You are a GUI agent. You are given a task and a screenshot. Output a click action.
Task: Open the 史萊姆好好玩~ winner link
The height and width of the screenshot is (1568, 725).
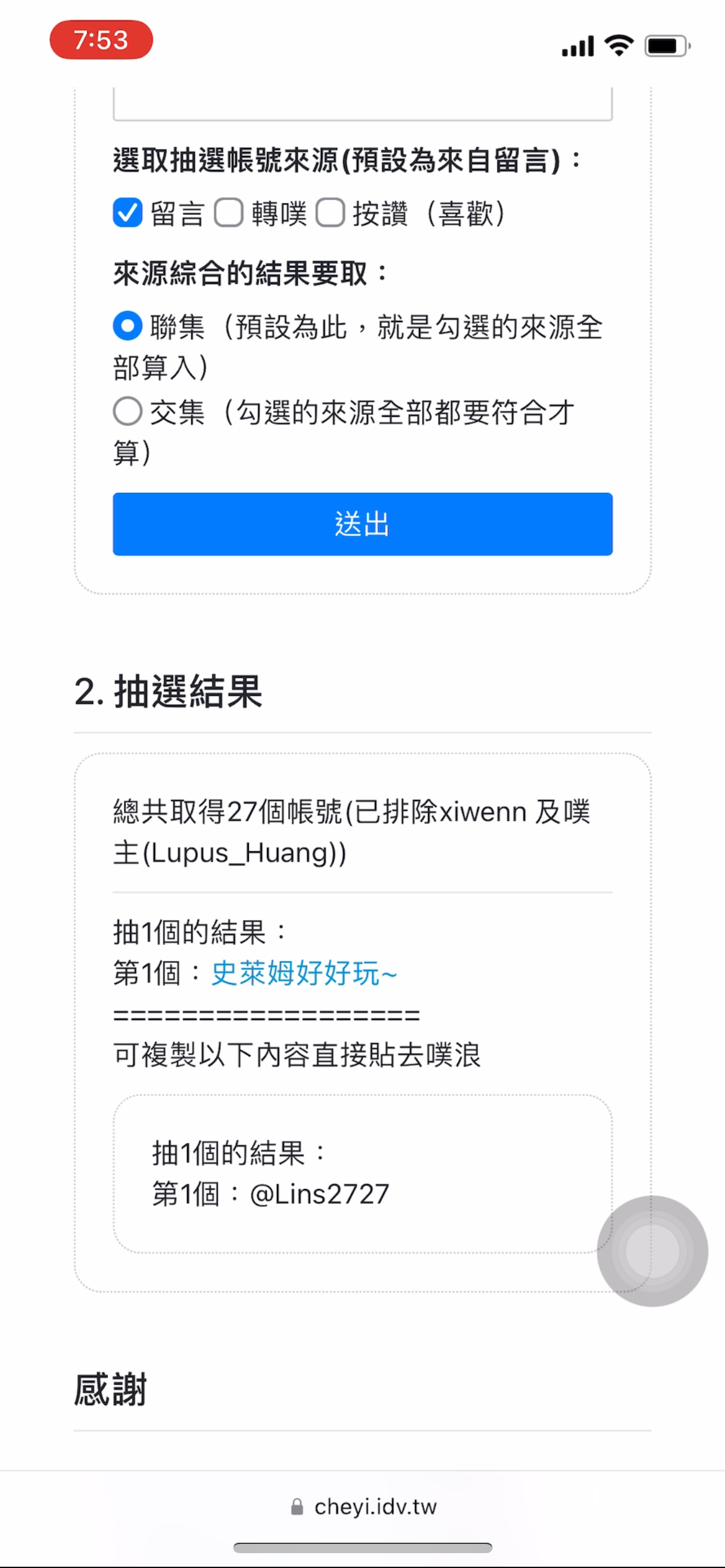(304, 973)
